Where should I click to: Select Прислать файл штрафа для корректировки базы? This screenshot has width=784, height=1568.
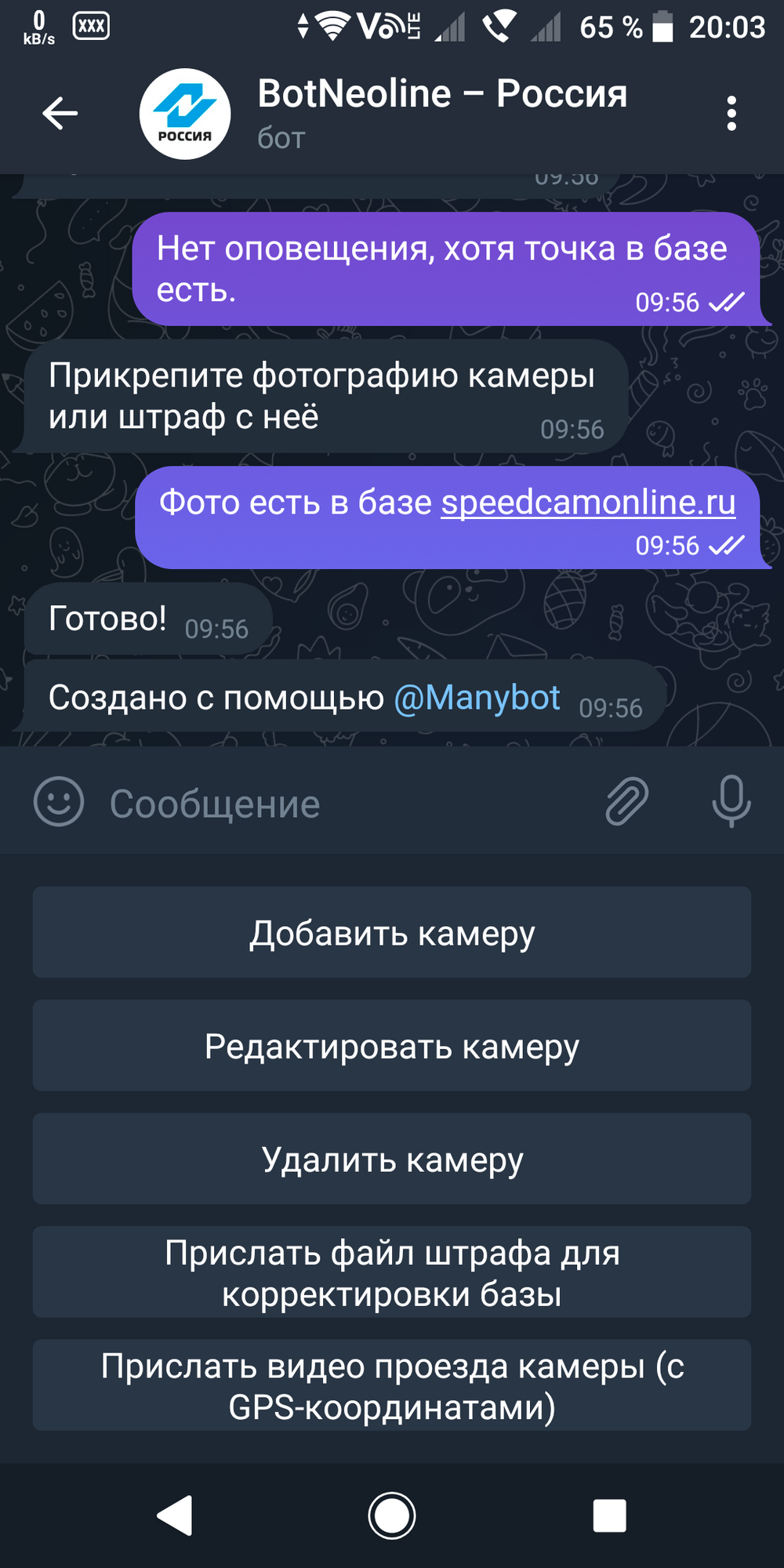coord(392,1272)
